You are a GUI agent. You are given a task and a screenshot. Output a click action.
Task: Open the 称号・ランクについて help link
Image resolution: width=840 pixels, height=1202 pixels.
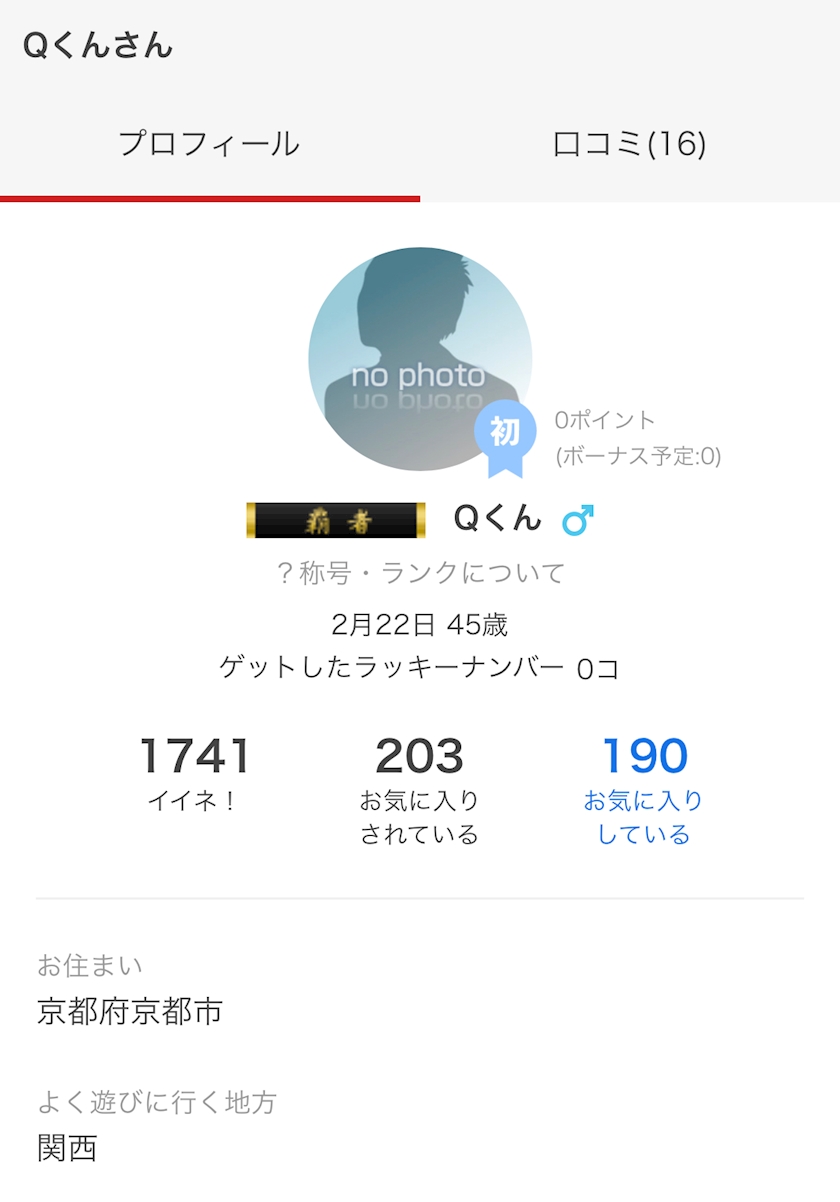(420, 573)
